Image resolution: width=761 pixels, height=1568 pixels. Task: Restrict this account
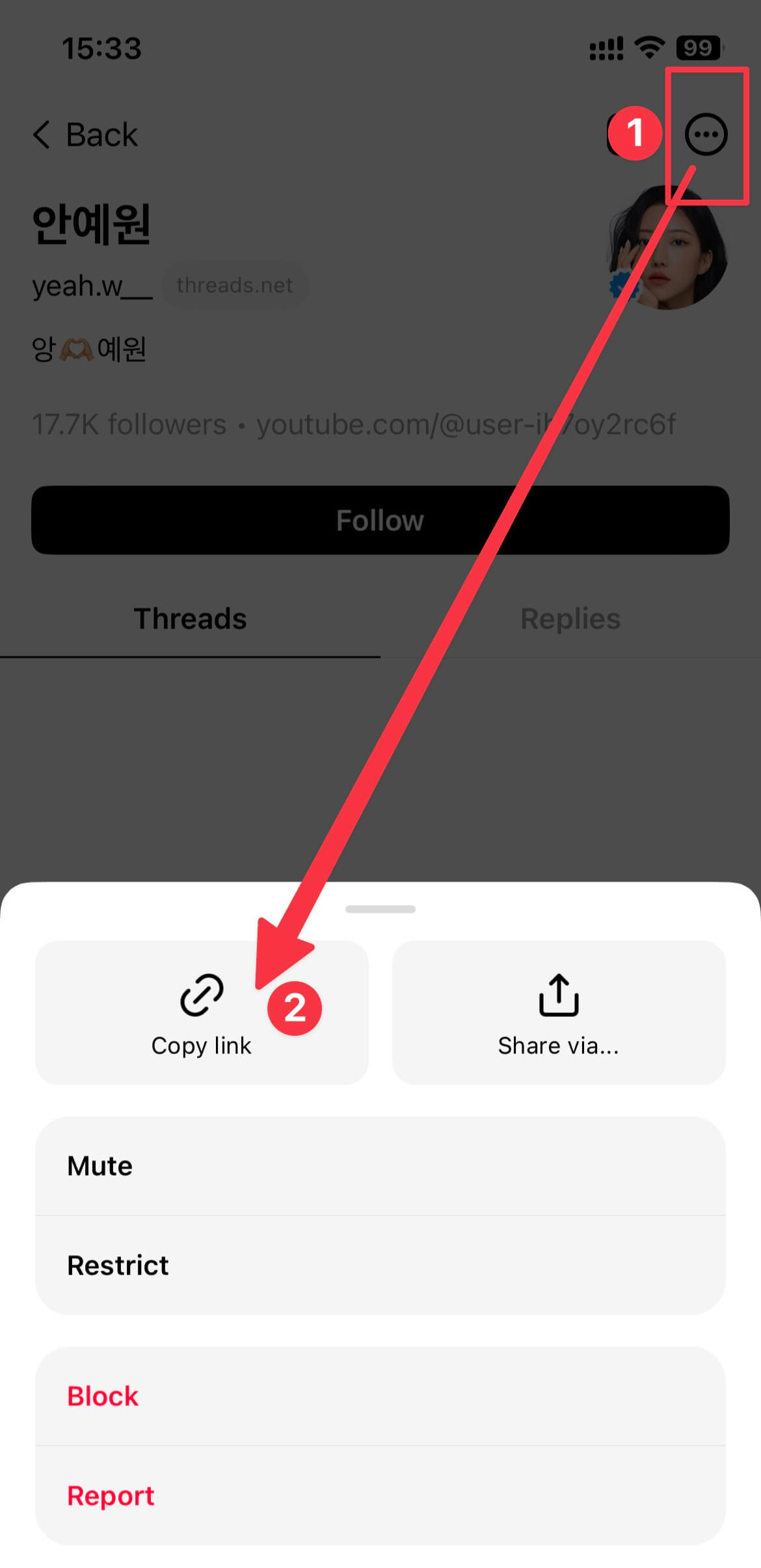(x=380, y=1265)
